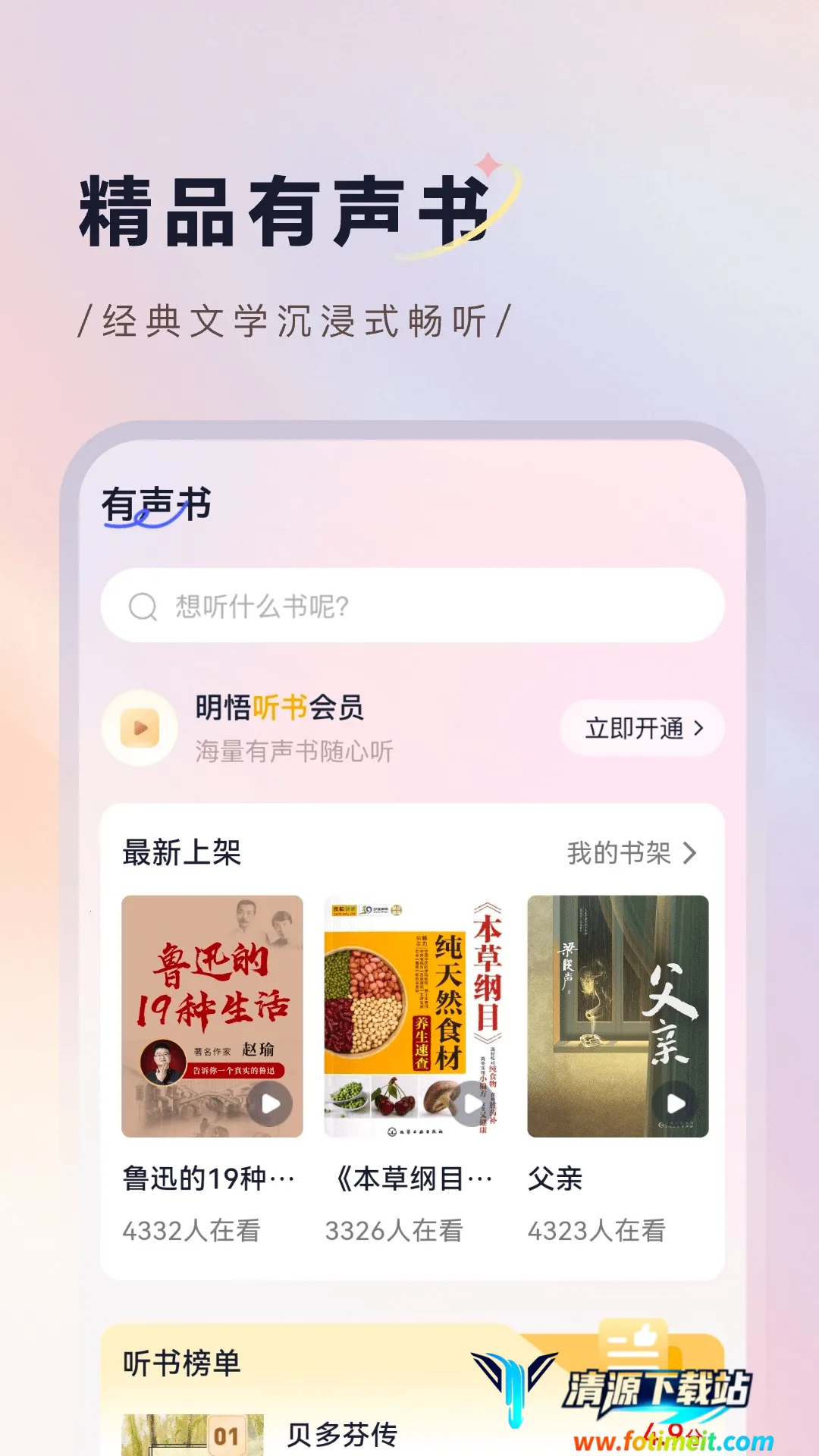This screenshot has width=819, height=1456.
Task: Expand the 立即开通 arrow
Action: click(x=698, y=728)
